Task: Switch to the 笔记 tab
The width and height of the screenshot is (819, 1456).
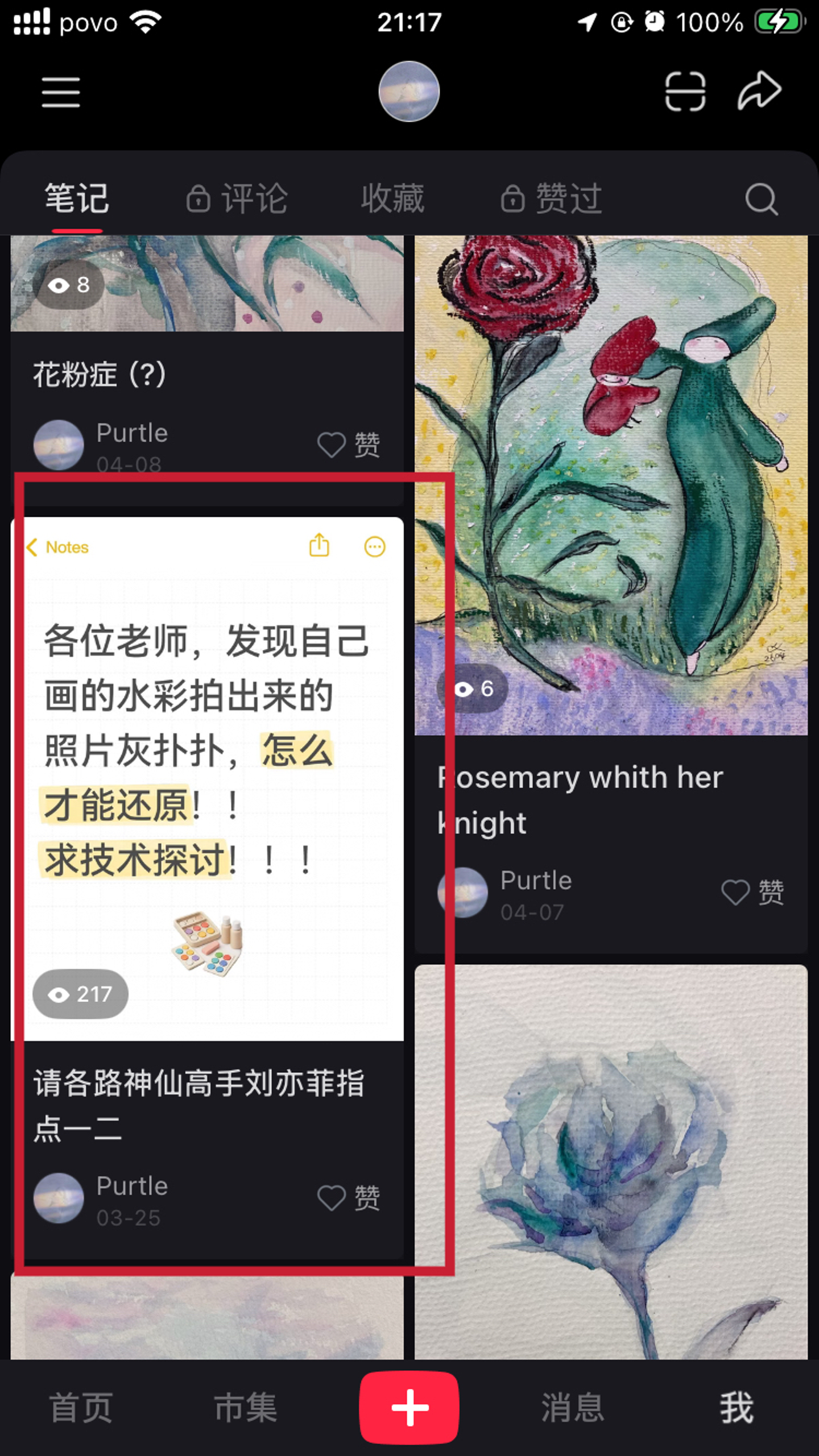Action: point(77,199)
